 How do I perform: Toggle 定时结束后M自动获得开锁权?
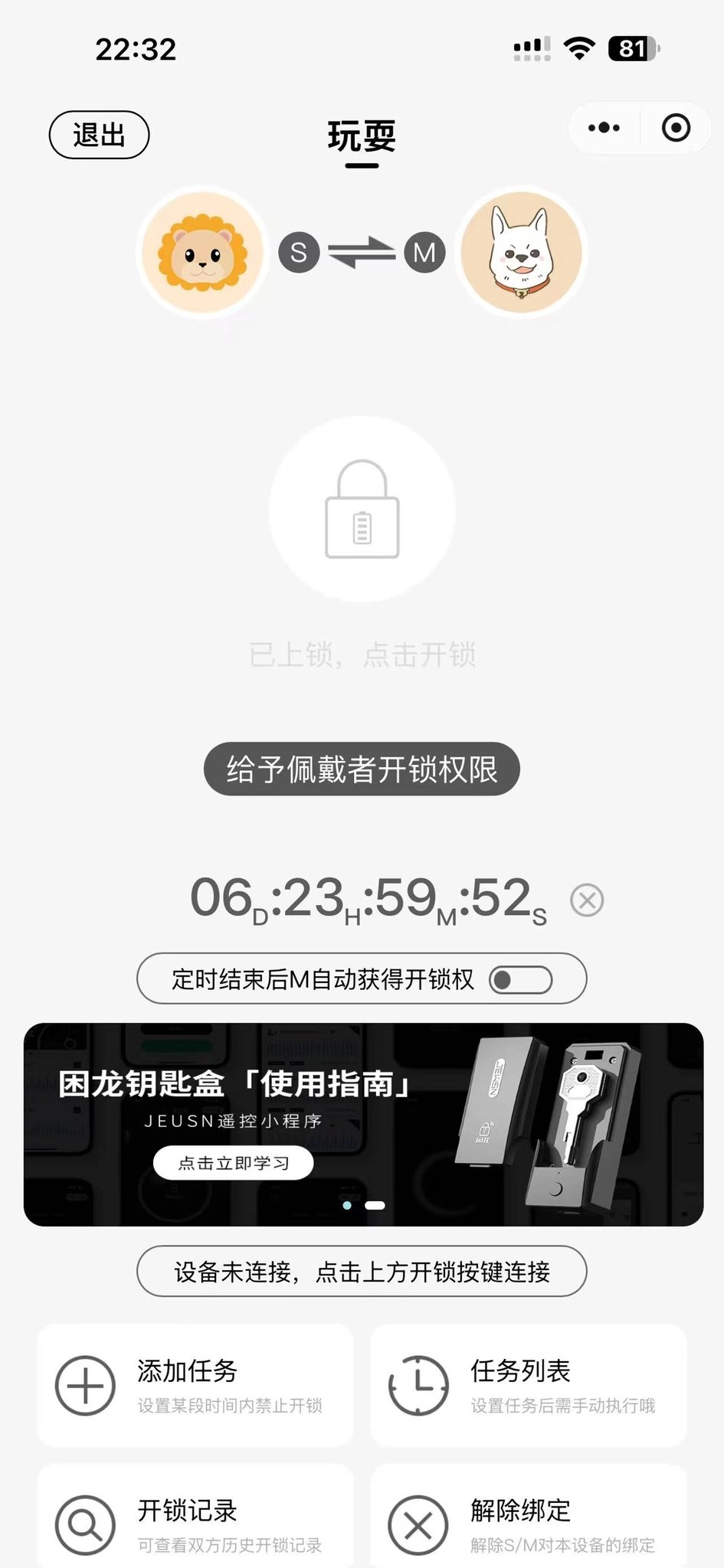[x=521, y=979]
